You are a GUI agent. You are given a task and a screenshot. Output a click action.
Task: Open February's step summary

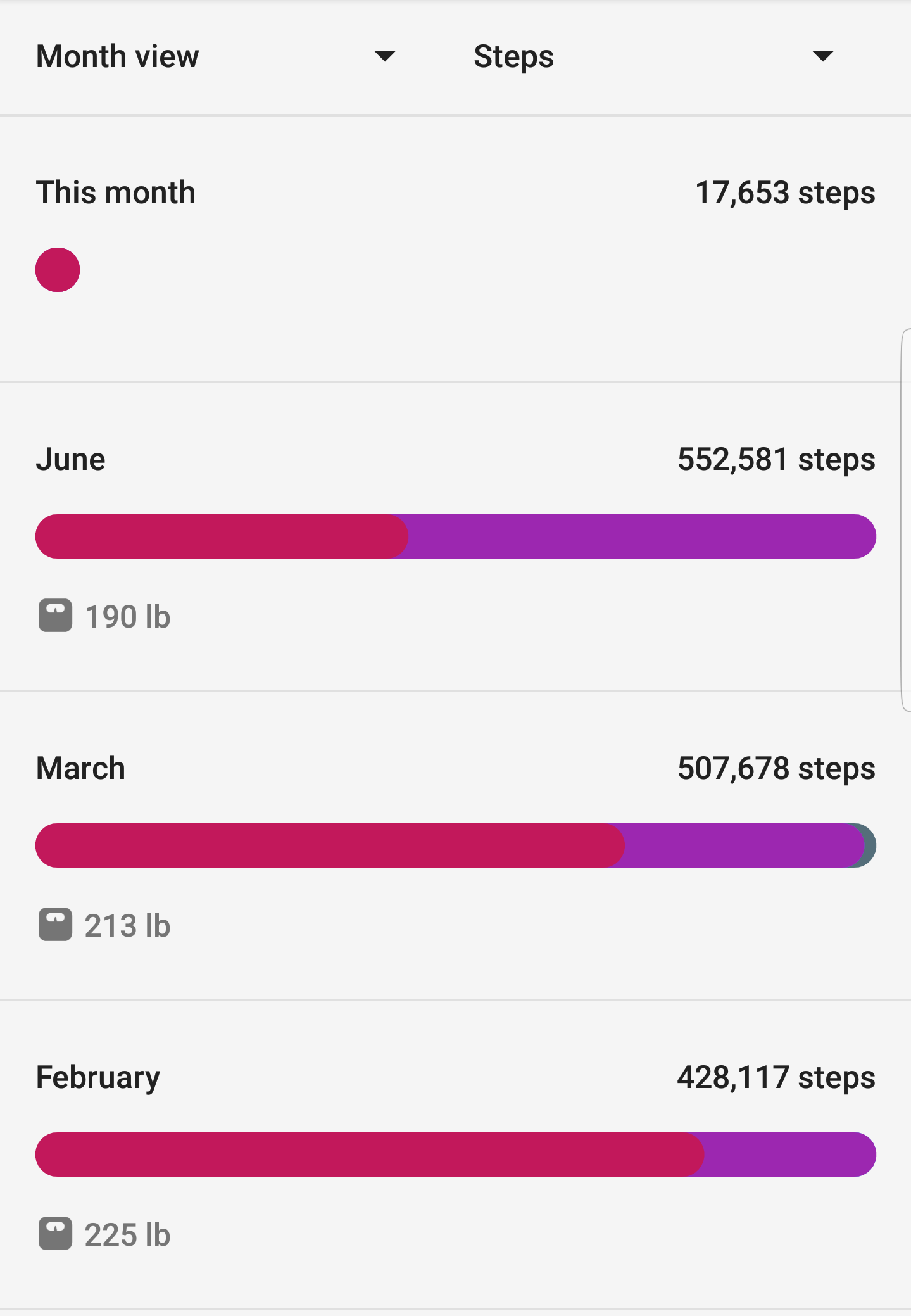(x=455, y=1153)
